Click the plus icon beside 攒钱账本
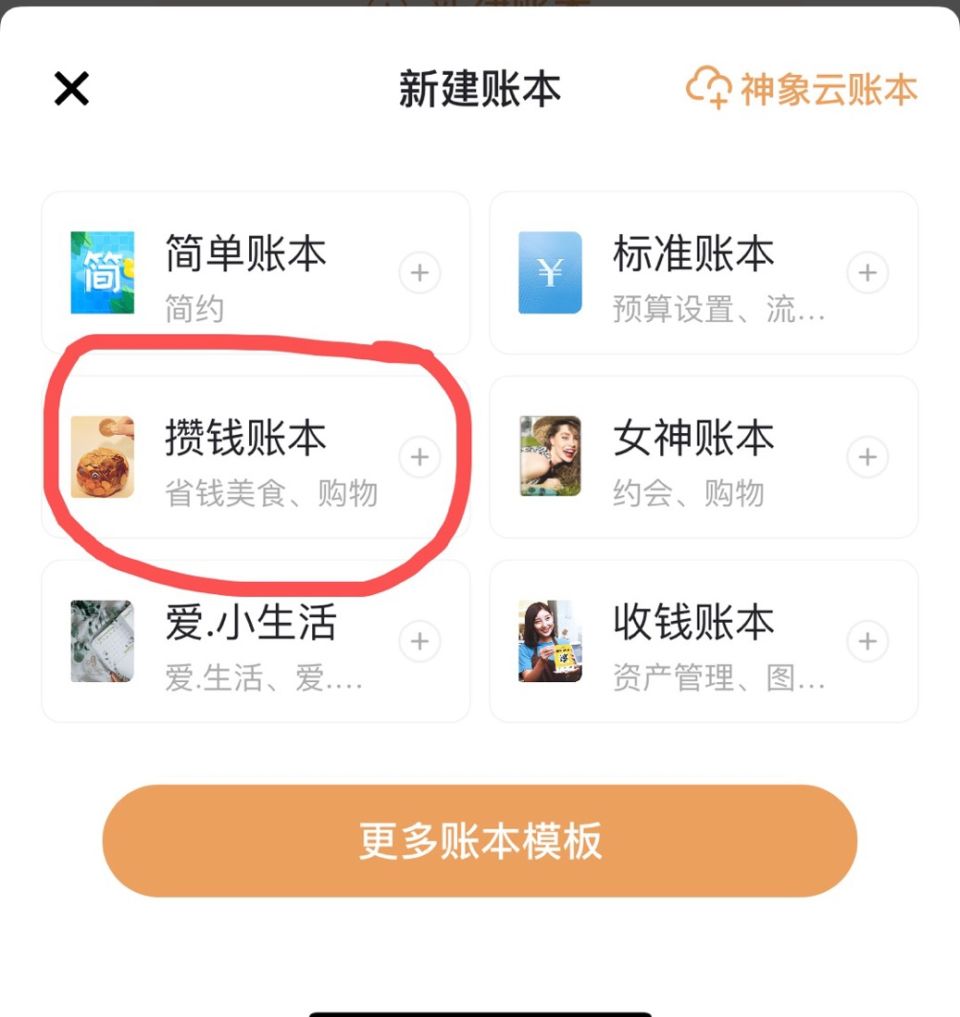 pos(419,457)
